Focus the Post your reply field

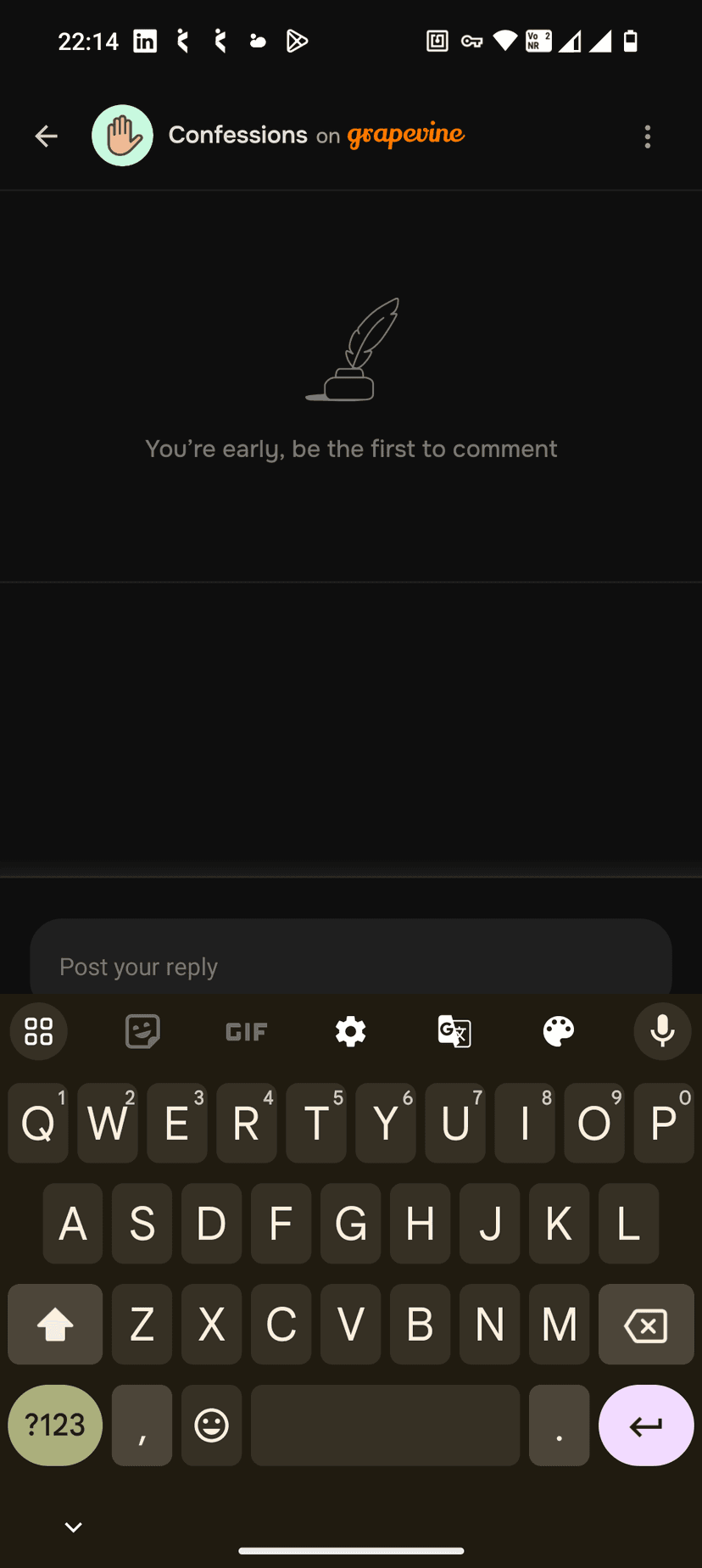click(350, 966)
